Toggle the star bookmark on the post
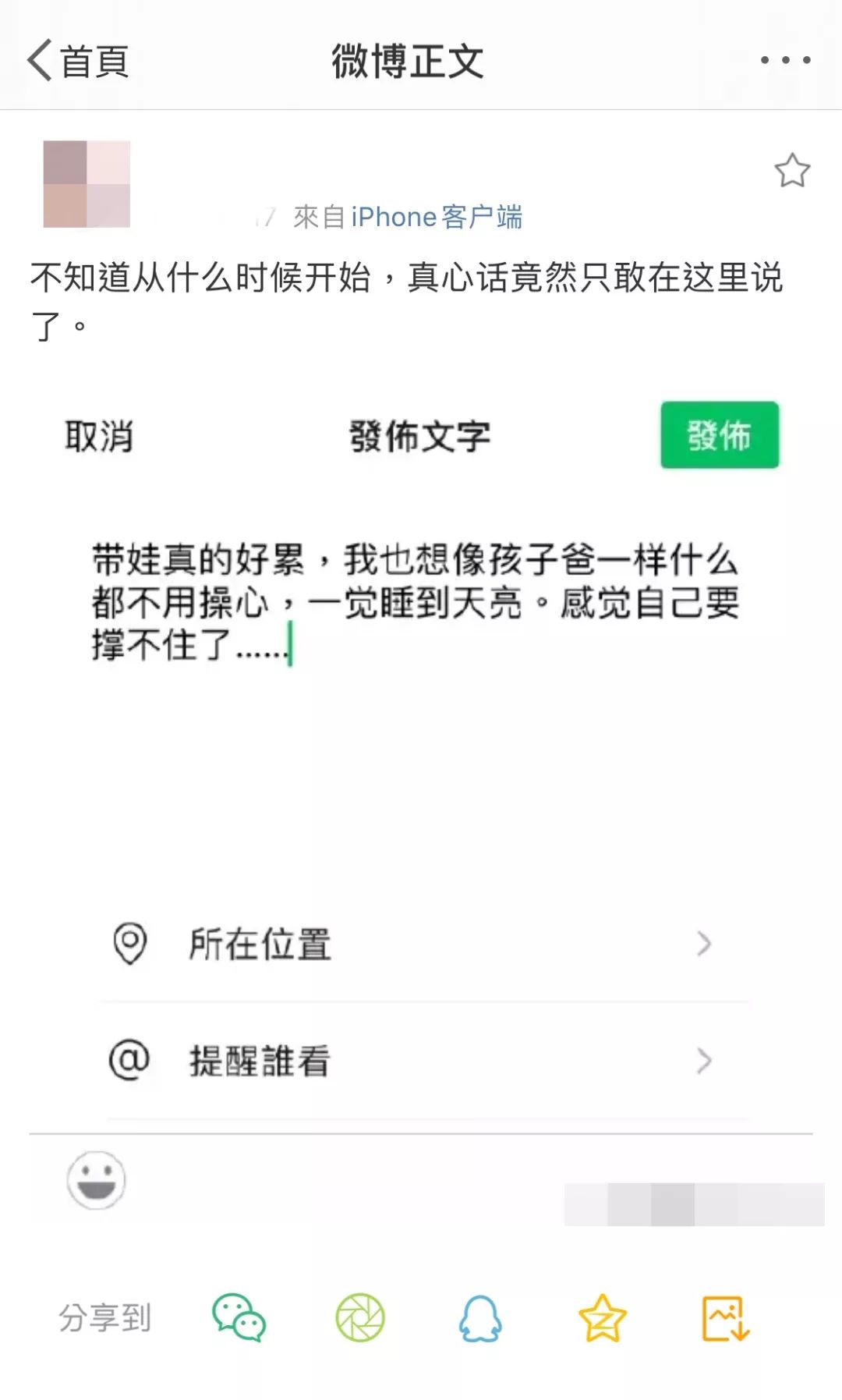 tap(794, 170)
